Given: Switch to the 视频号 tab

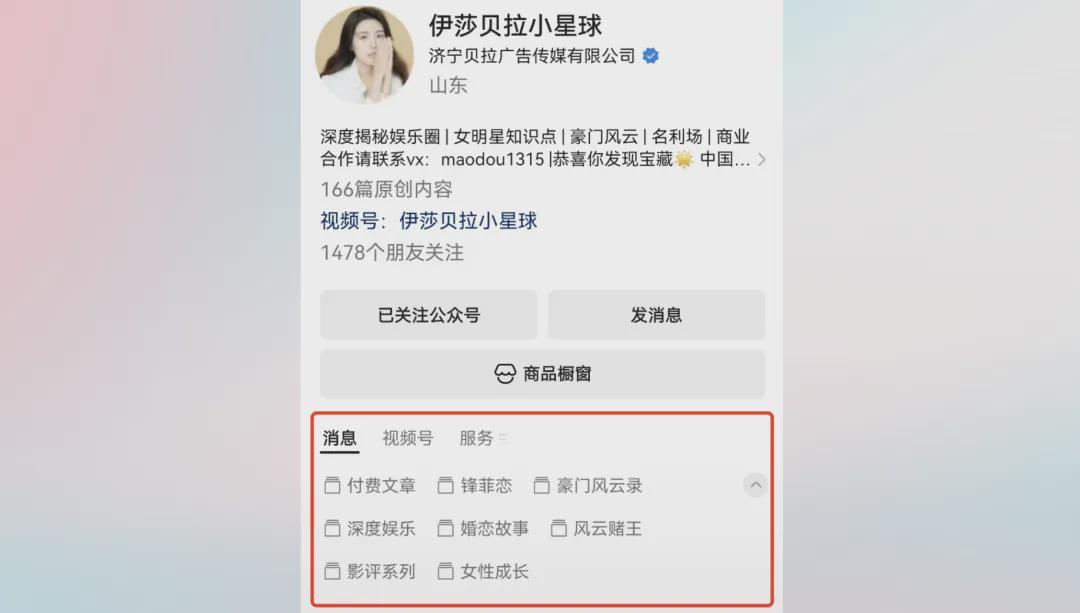Looking at the screenshot, I should [407, 438].
